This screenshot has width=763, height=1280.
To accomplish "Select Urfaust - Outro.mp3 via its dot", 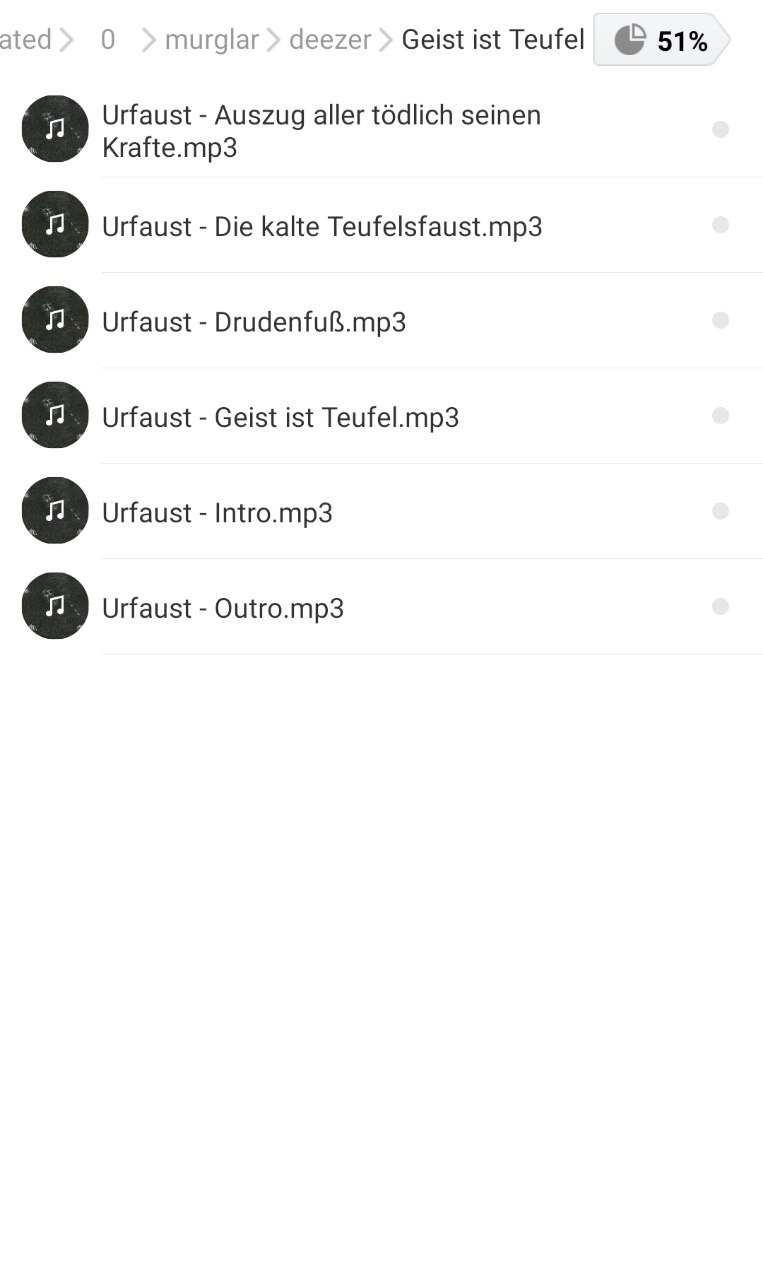I will pos(720,607).
